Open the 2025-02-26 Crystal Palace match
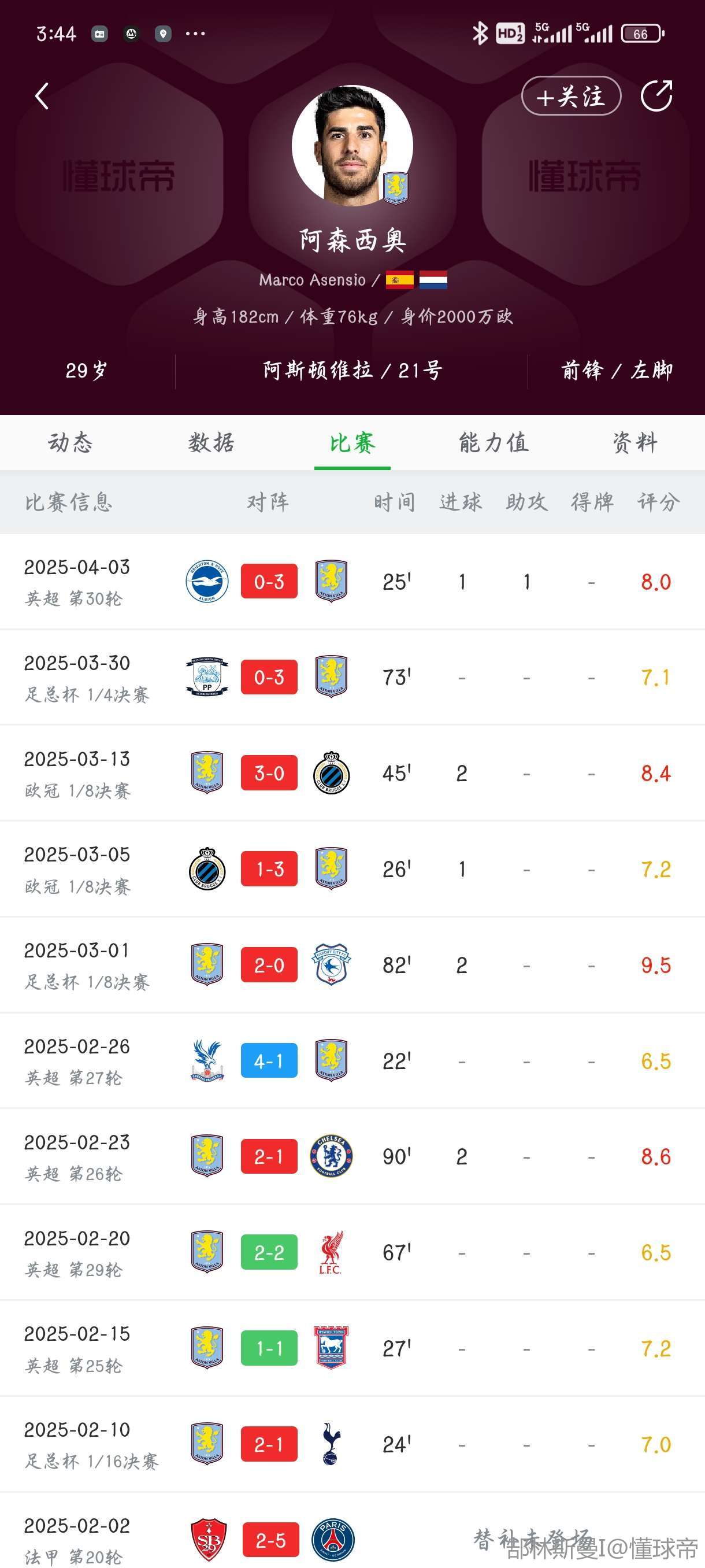The image size is (705, 1568). click(x=352, y=1061)
